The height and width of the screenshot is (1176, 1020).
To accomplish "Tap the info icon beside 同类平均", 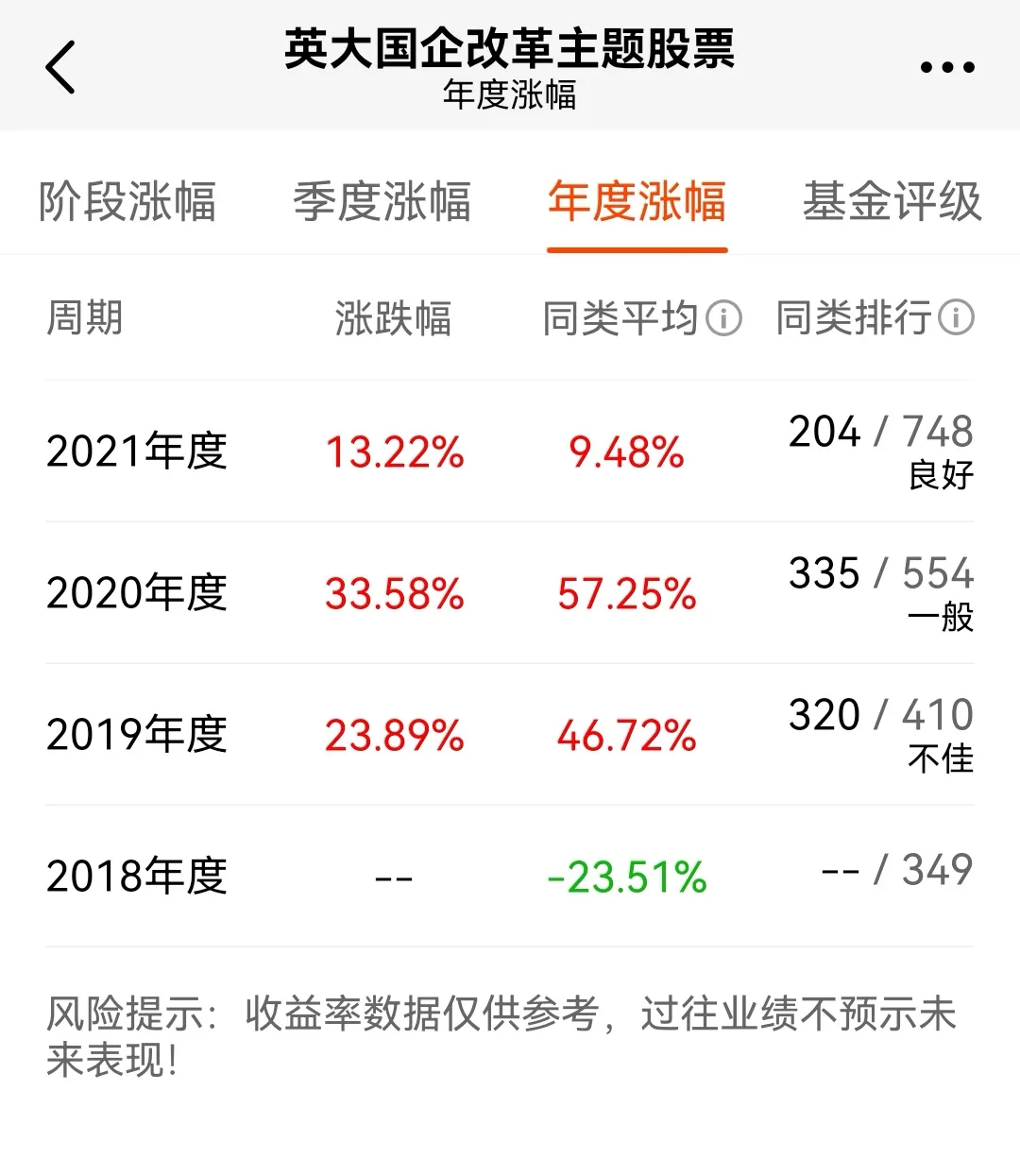I will (724, 318).
